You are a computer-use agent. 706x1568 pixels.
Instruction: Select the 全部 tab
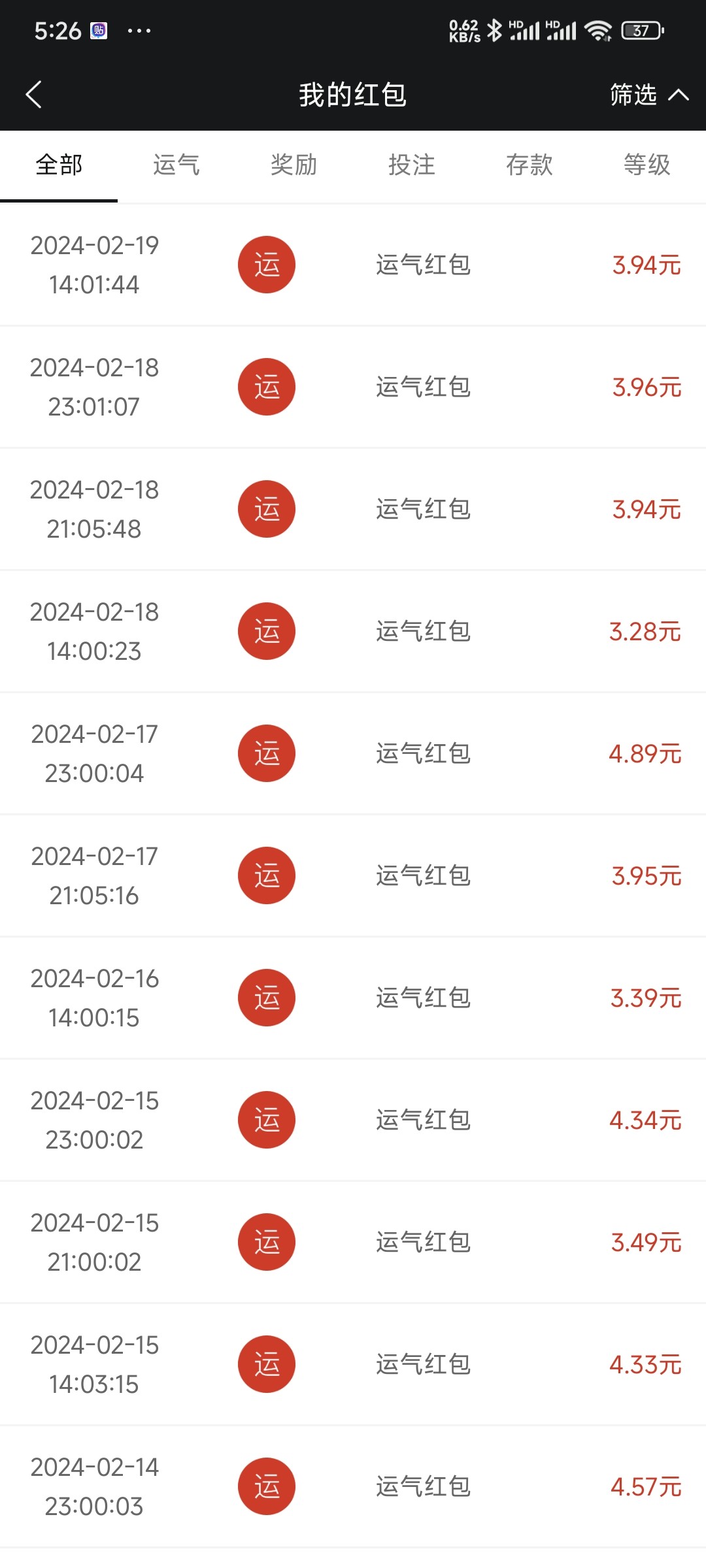[59, 165]
